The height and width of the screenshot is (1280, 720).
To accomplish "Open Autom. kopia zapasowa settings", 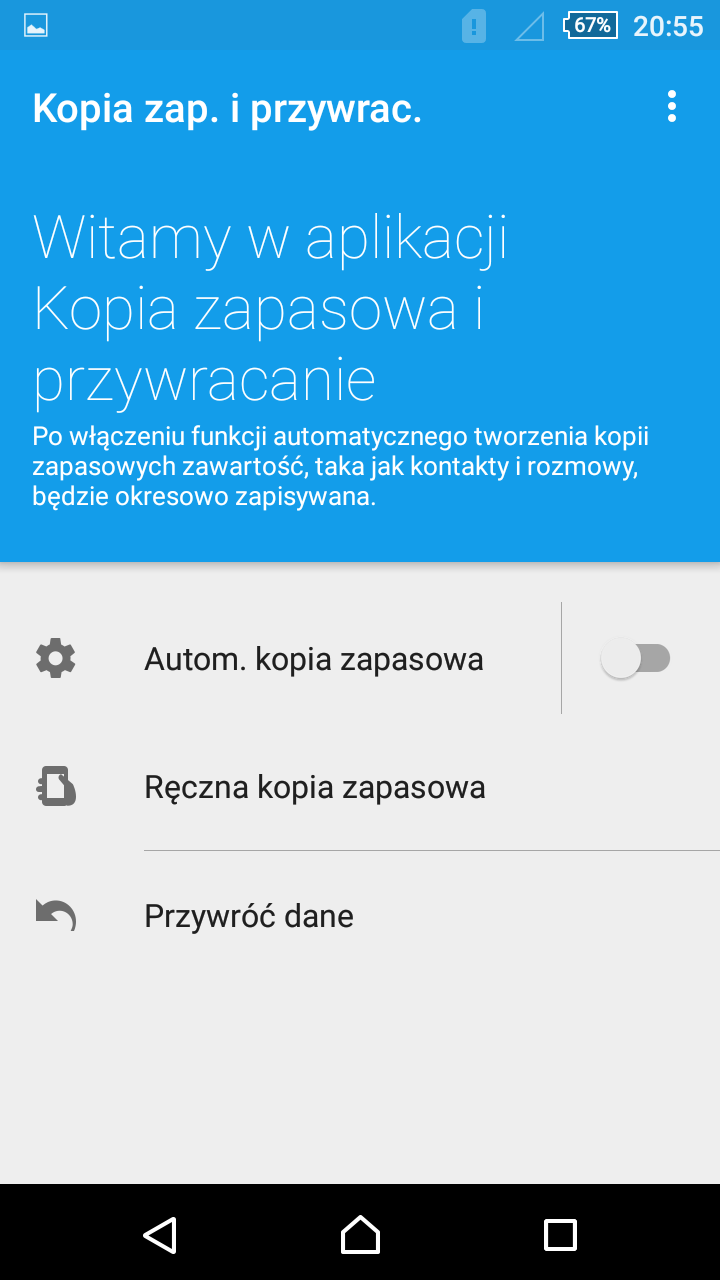I will 280,658.
